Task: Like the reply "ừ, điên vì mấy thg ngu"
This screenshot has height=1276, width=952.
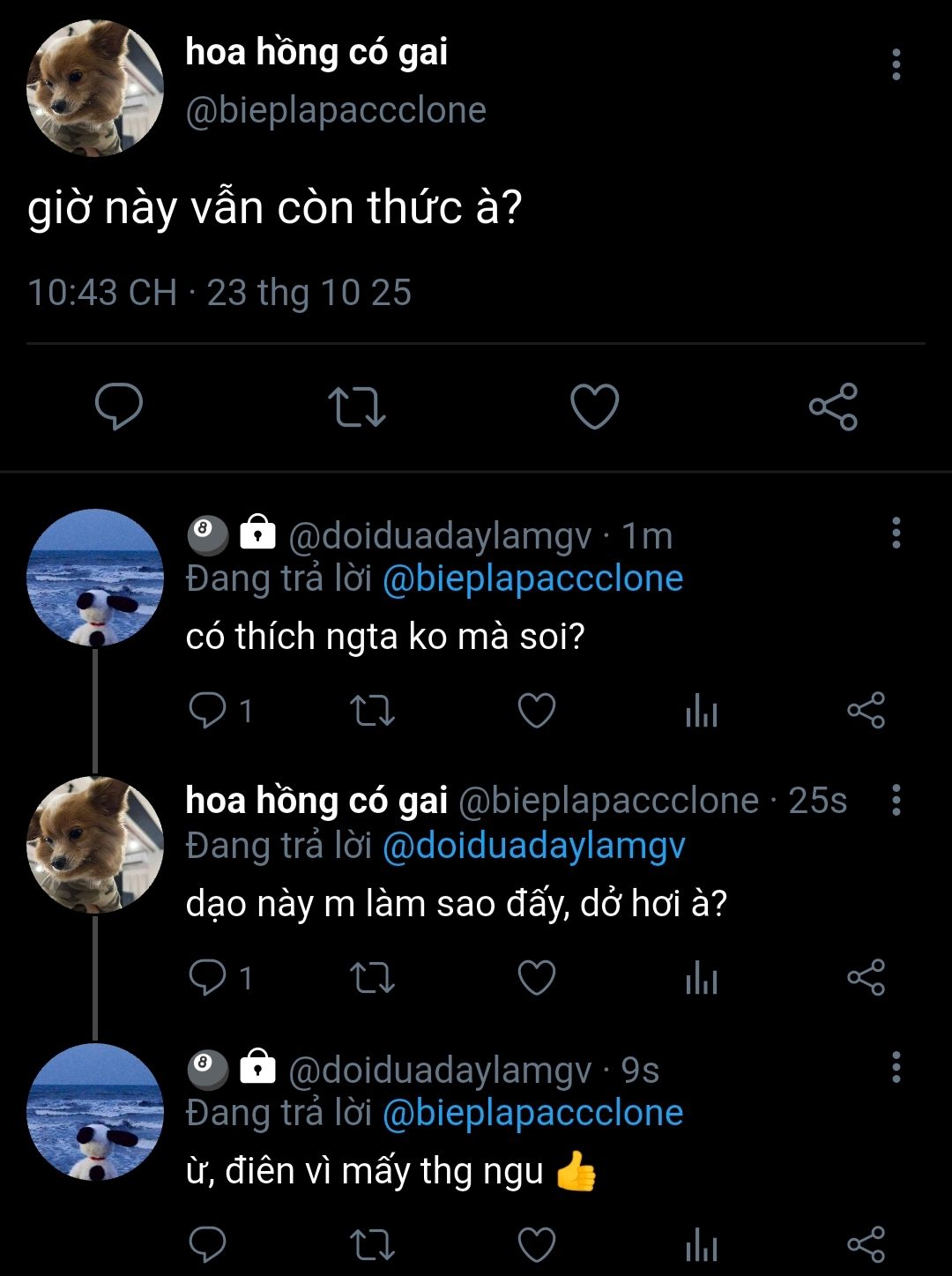Action: pyautogui.click(x=536, y=1245)
